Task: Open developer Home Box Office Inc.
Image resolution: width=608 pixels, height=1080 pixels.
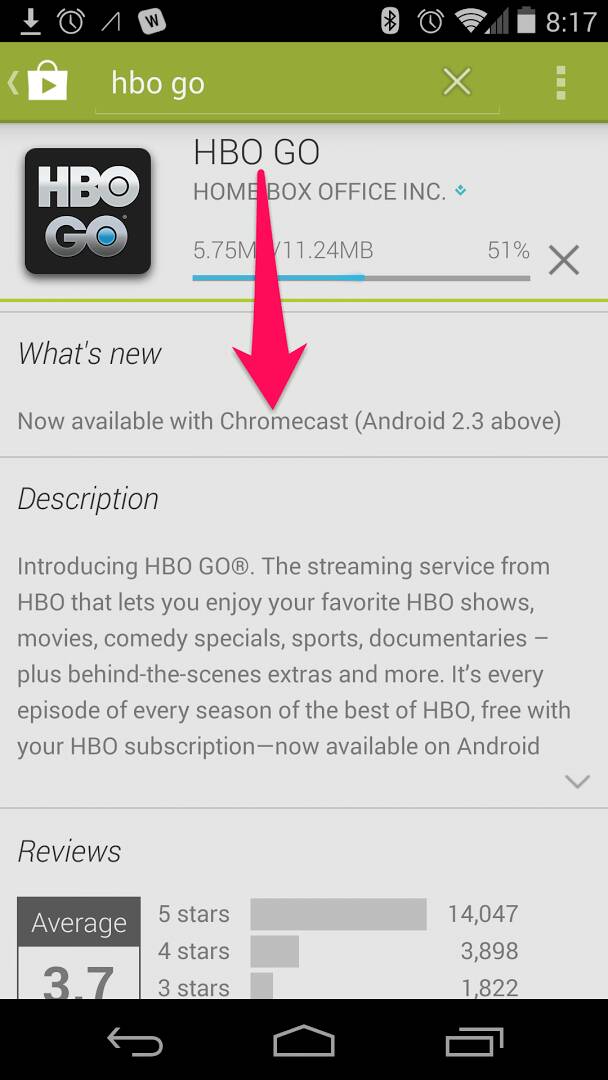Action: [x=319, y=192]
